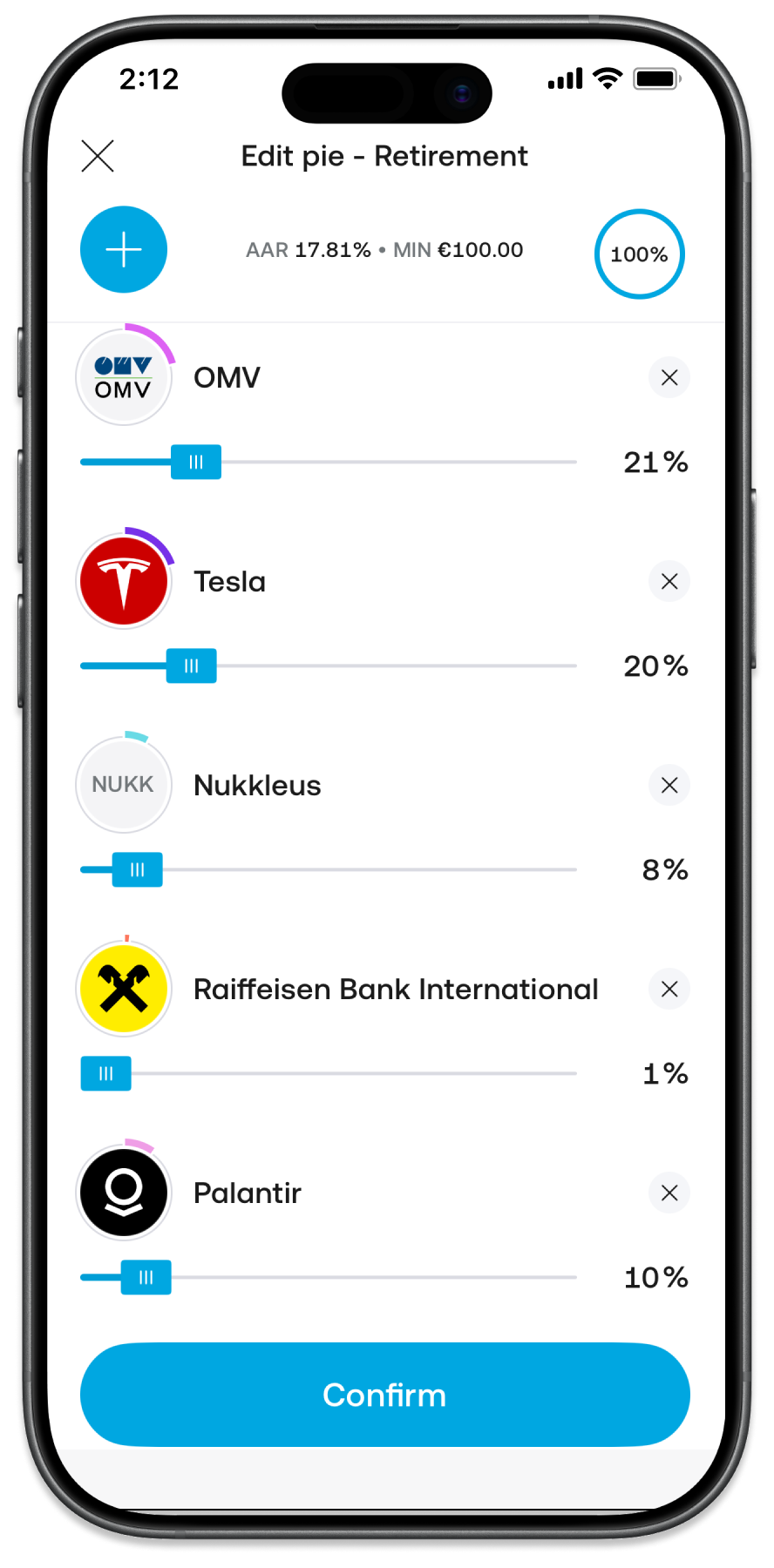The width and height of the screenshot is (774, 1568).
Task: Confirm the pie changes
Action: (384, 1395)
